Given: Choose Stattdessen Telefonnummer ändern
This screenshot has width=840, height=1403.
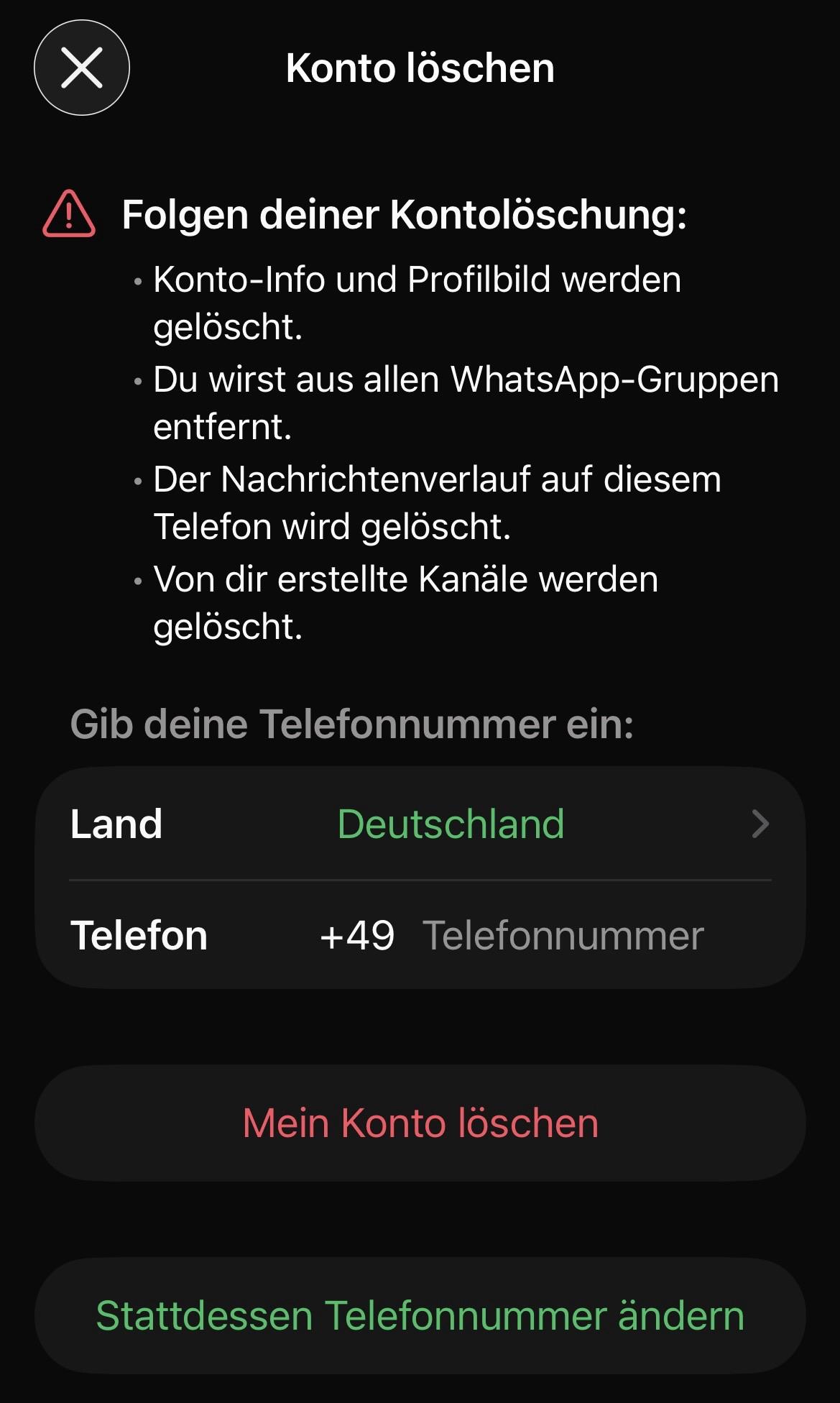Looking at the screenshot, I should tap(420, 1316).
